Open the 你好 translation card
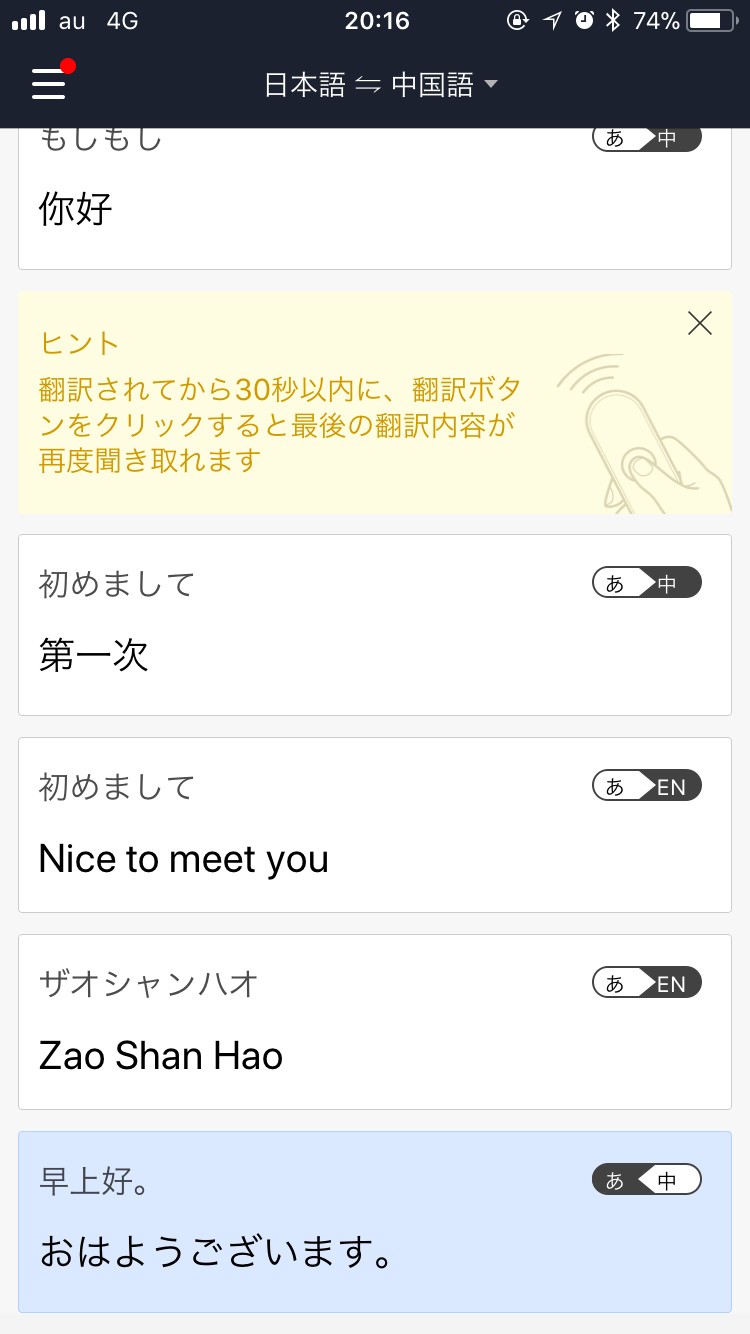The image size is (750, 1334). [375, 199]
